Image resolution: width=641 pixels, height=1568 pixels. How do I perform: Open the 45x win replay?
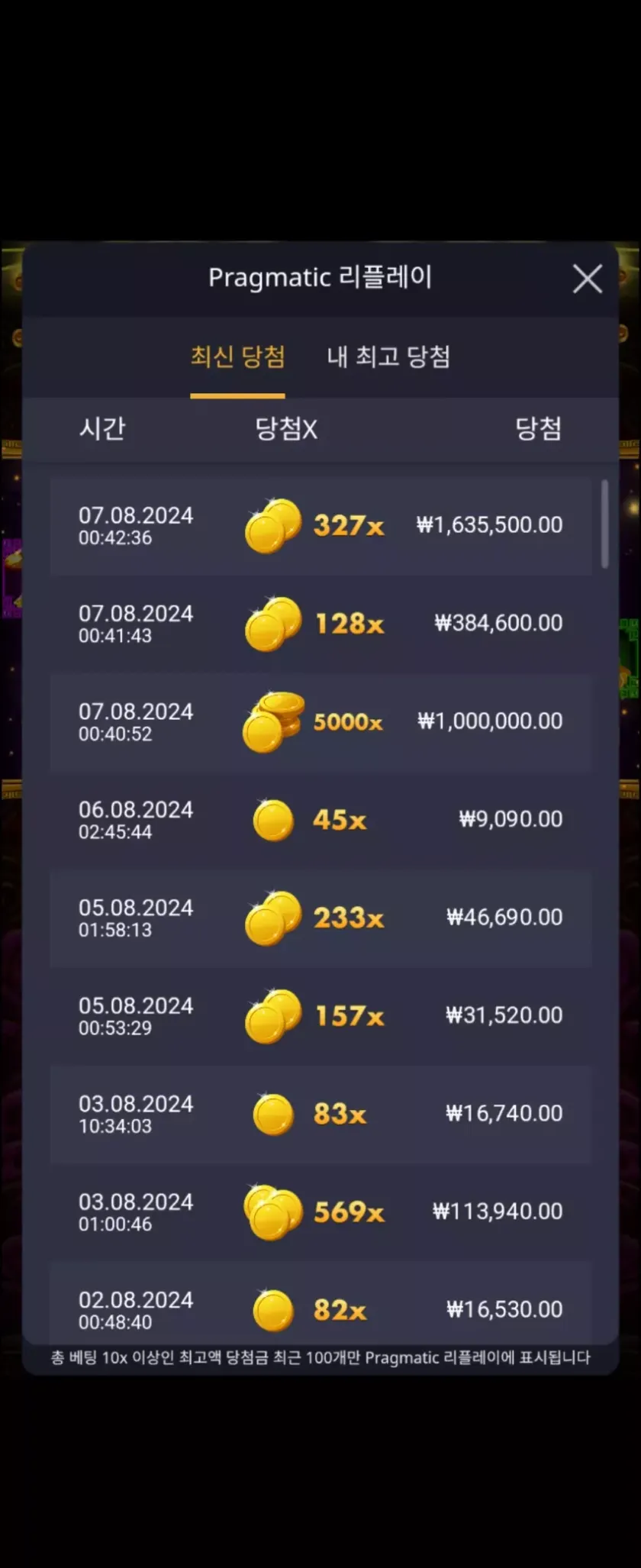click(x=320, y=820)
